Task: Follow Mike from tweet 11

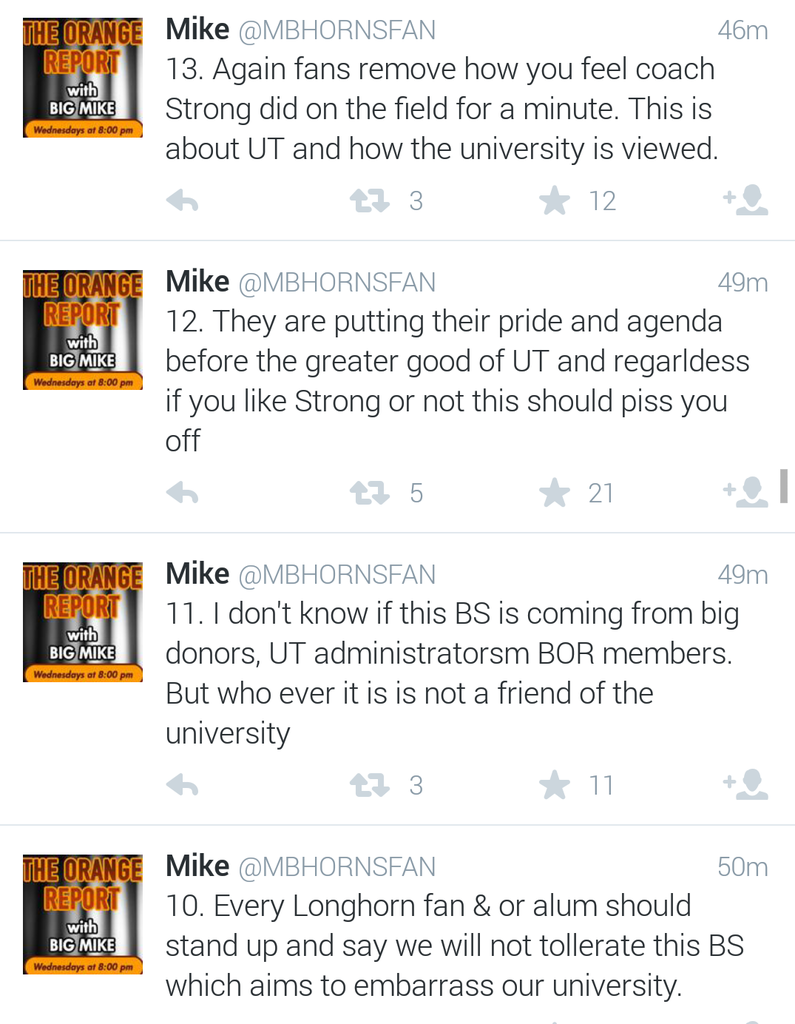Action: (746, 785)
